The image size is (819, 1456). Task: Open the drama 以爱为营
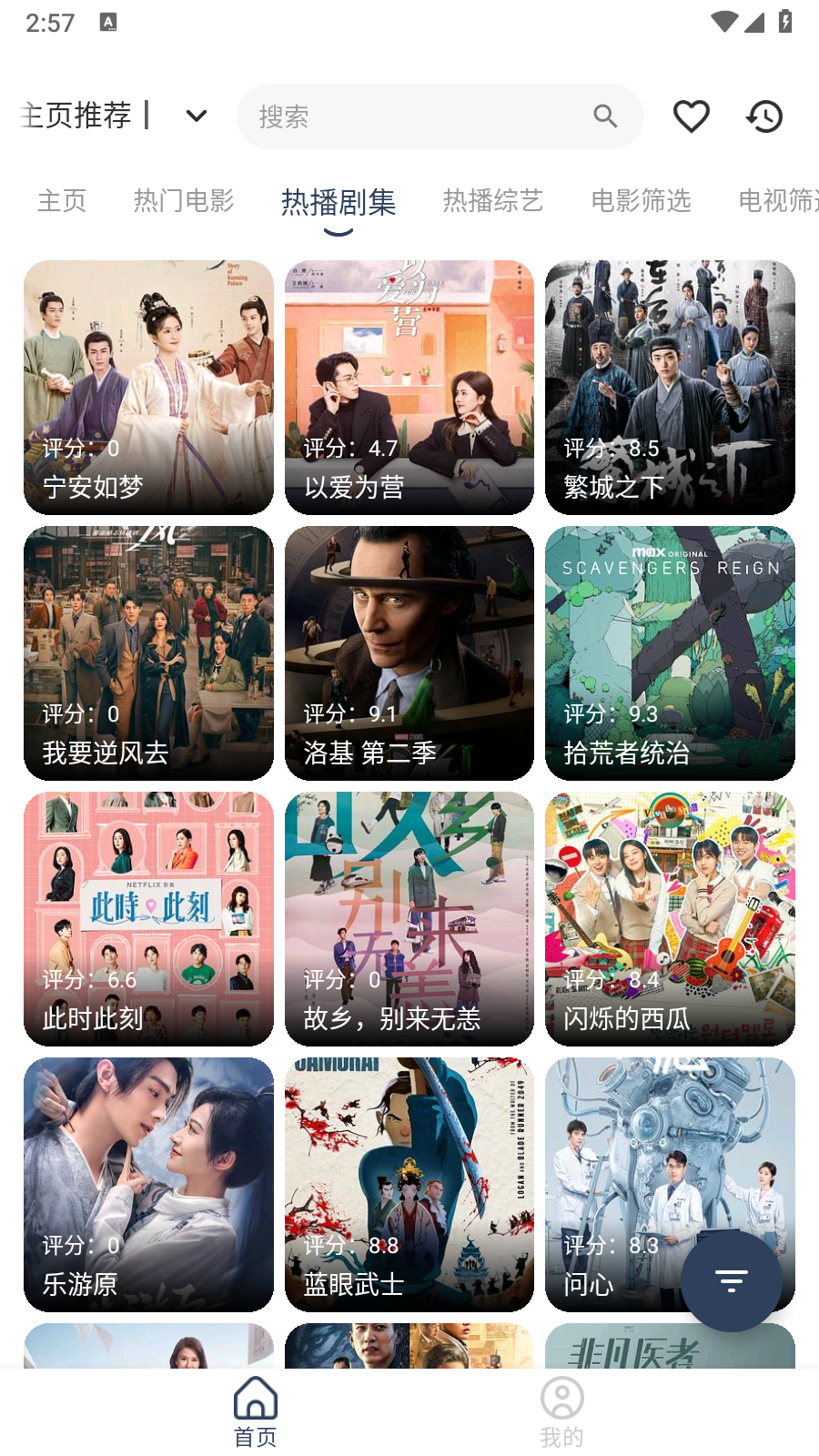tap(409, 387)
